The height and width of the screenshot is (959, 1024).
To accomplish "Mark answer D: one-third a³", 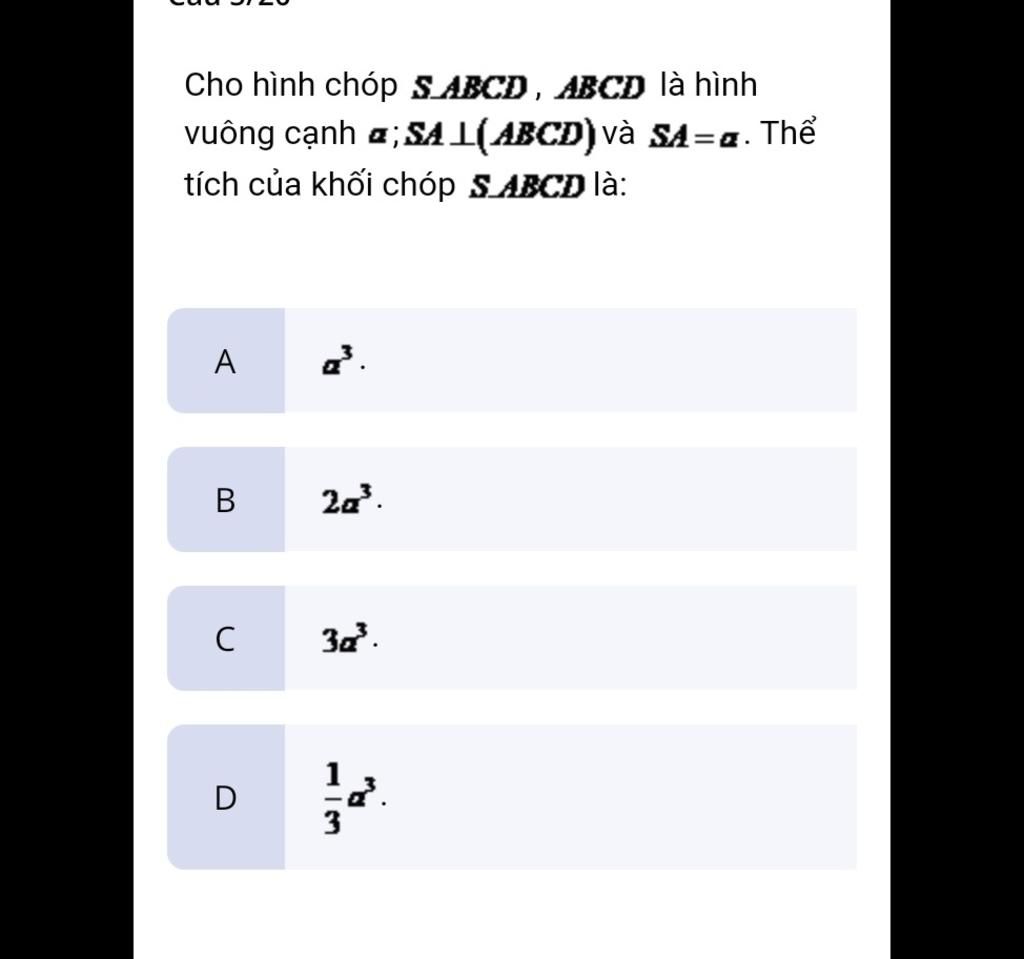I will [510, 797].
